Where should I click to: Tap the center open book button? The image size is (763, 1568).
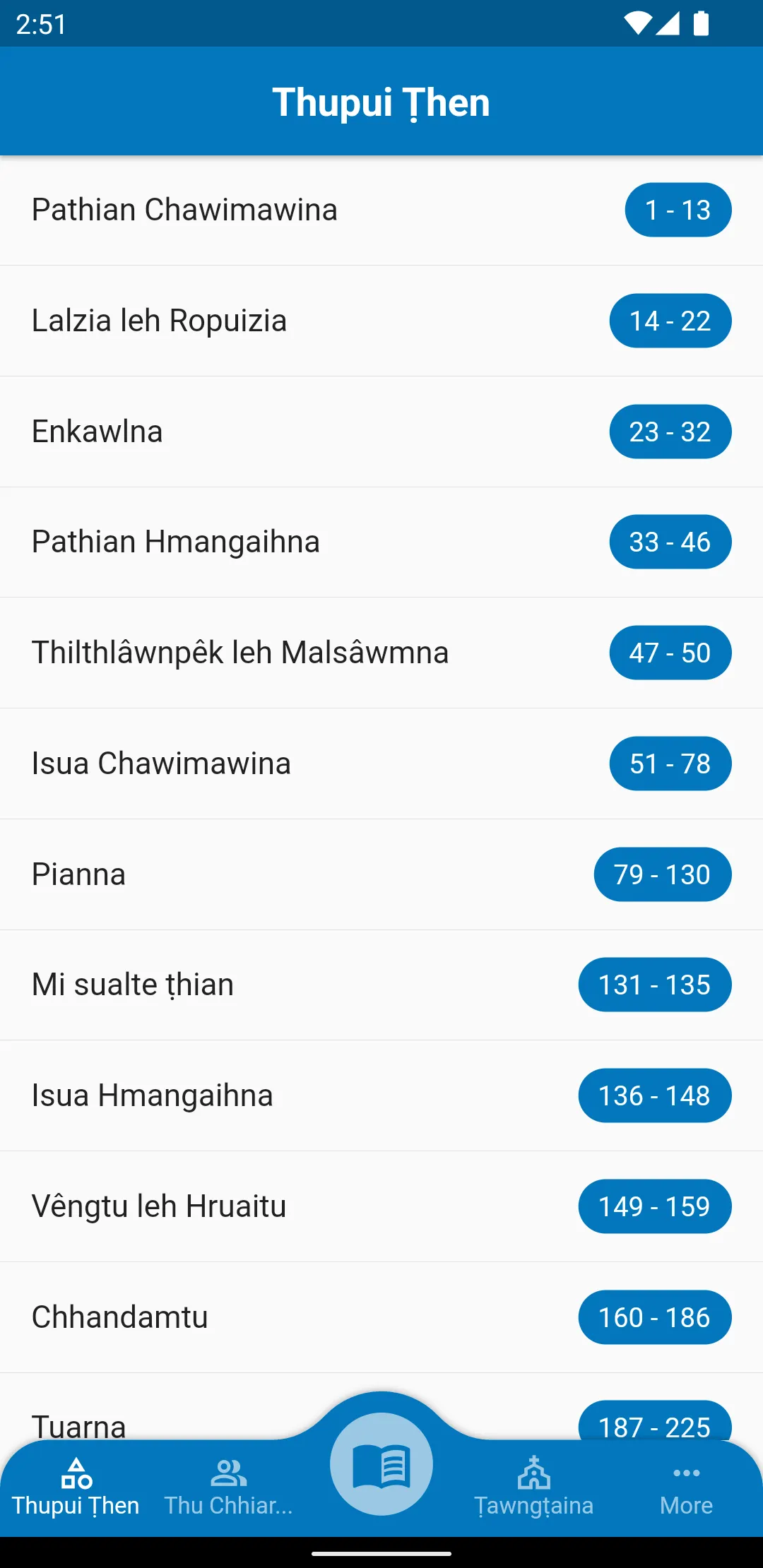tap(381, 1463)
